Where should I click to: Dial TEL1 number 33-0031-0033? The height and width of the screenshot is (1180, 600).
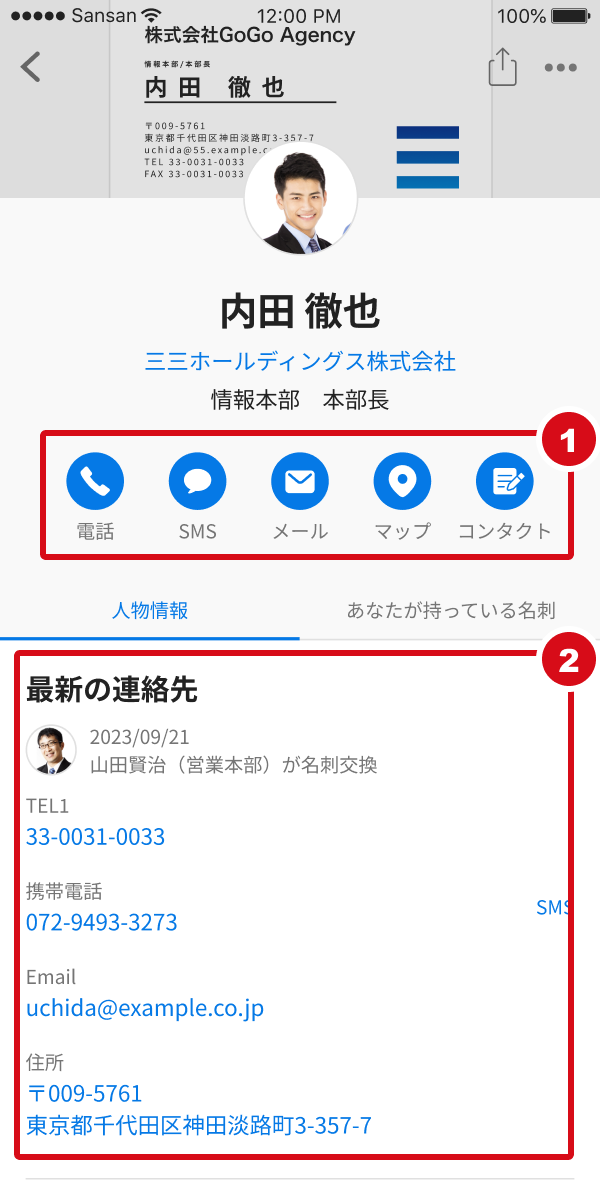point(96,837)
